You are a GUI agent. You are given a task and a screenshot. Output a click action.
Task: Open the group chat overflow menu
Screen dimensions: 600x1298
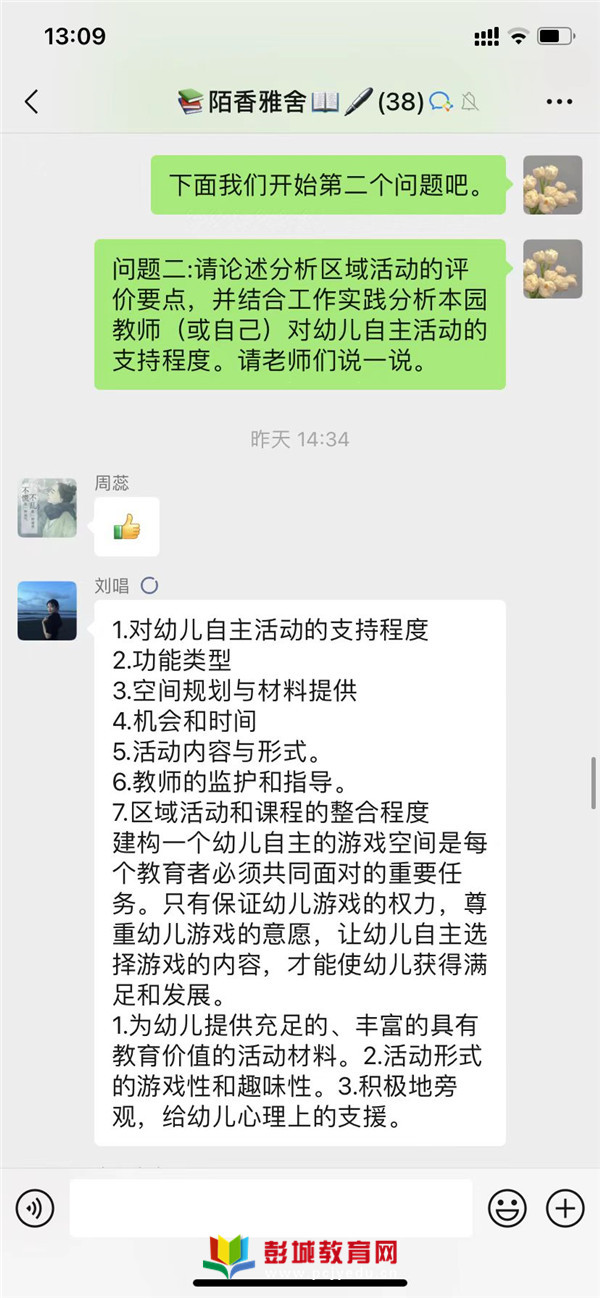tap(558, 102)
